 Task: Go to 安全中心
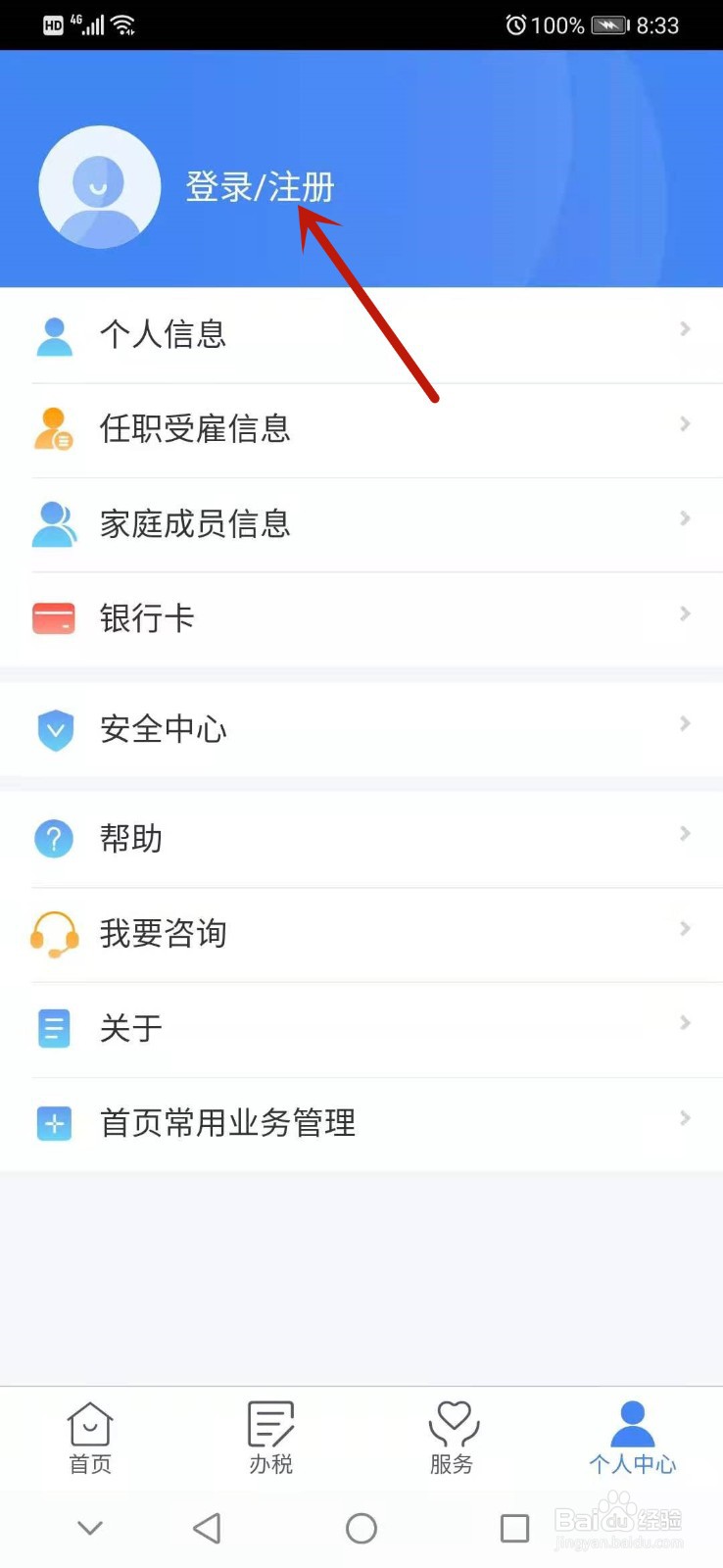[x=361, y=729]
